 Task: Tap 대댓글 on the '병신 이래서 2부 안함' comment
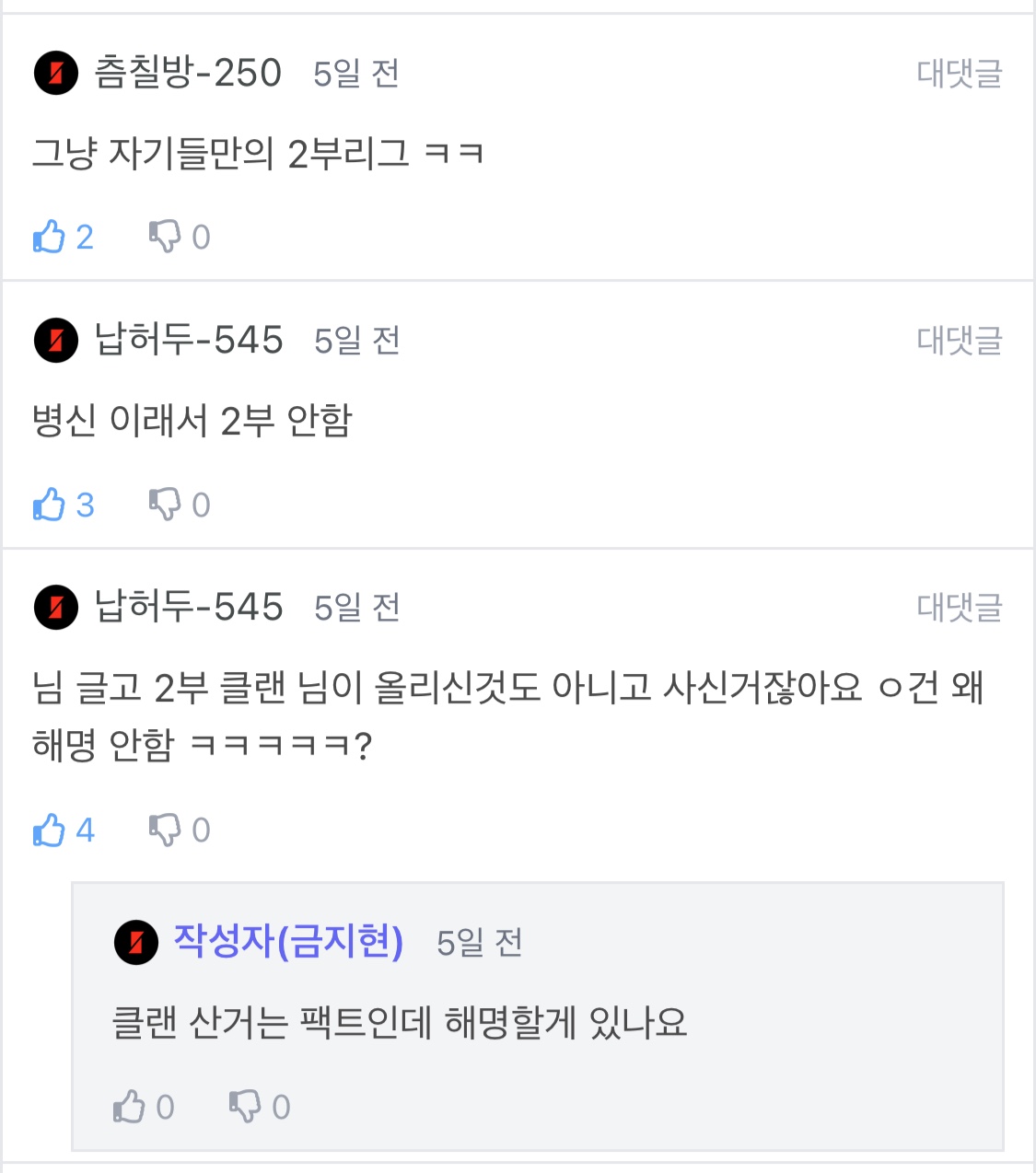pyautogui.click(x=959, y=341)
